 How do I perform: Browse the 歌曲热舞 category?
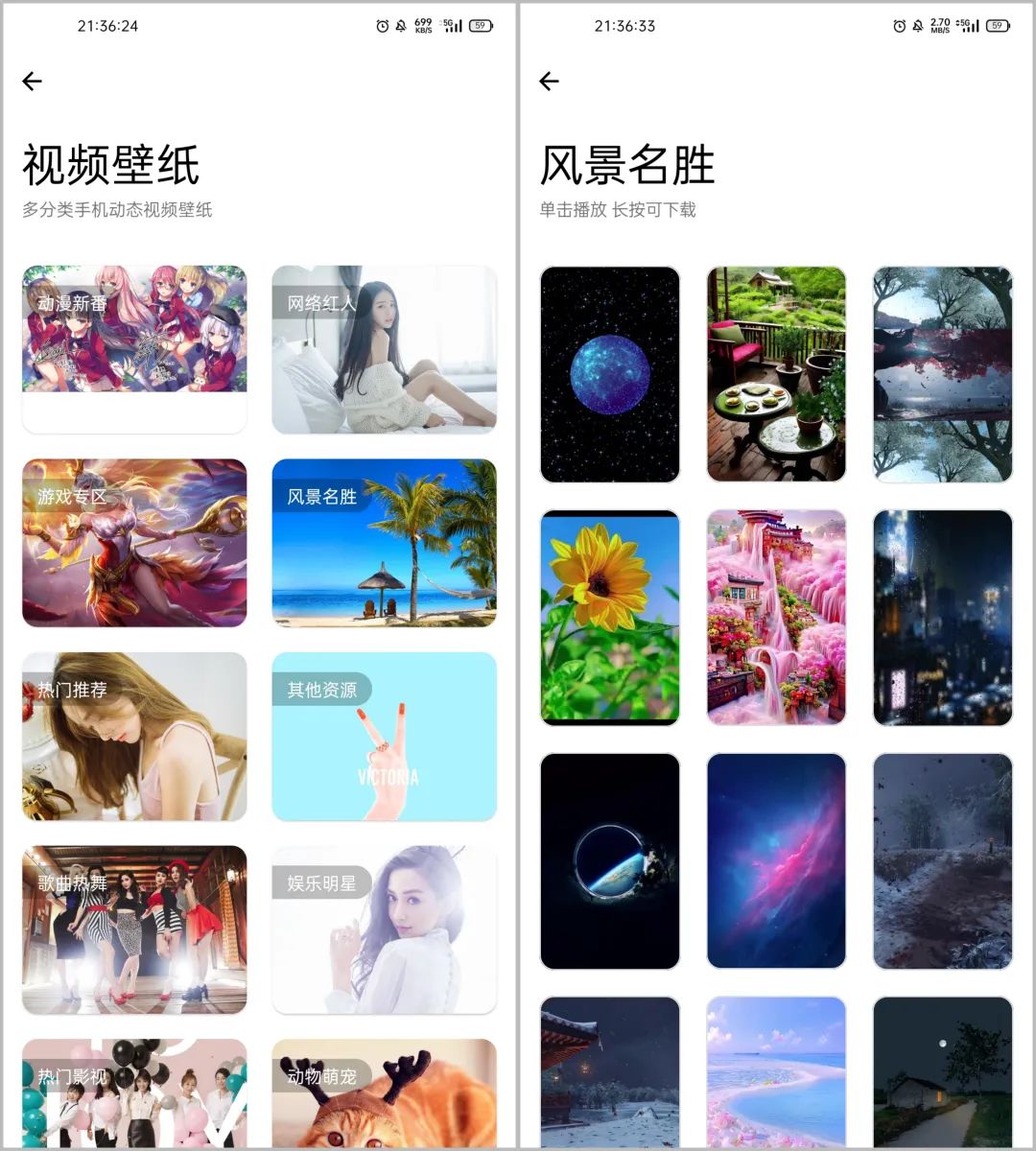pos(134,928)
